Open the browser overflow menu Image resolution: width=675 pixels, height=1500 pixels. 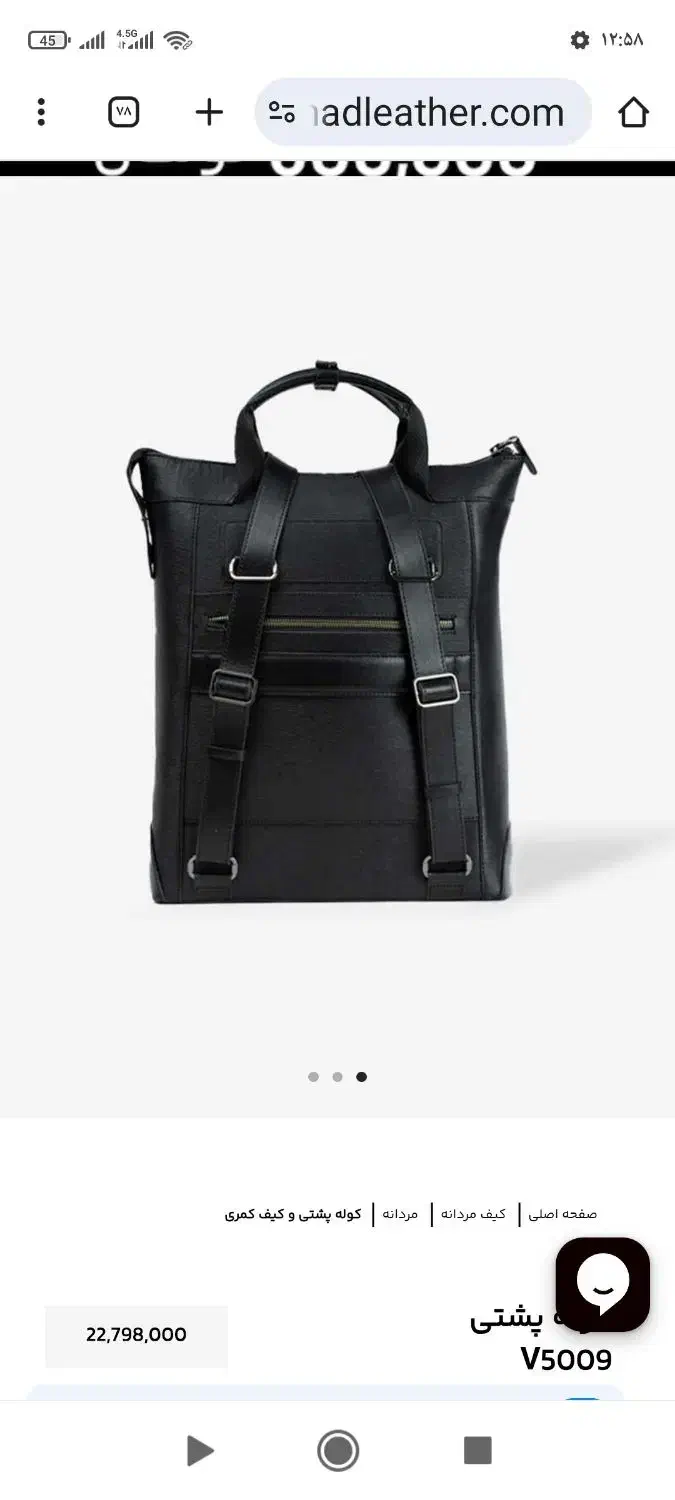pyautogui.click(x=41, y=112)
